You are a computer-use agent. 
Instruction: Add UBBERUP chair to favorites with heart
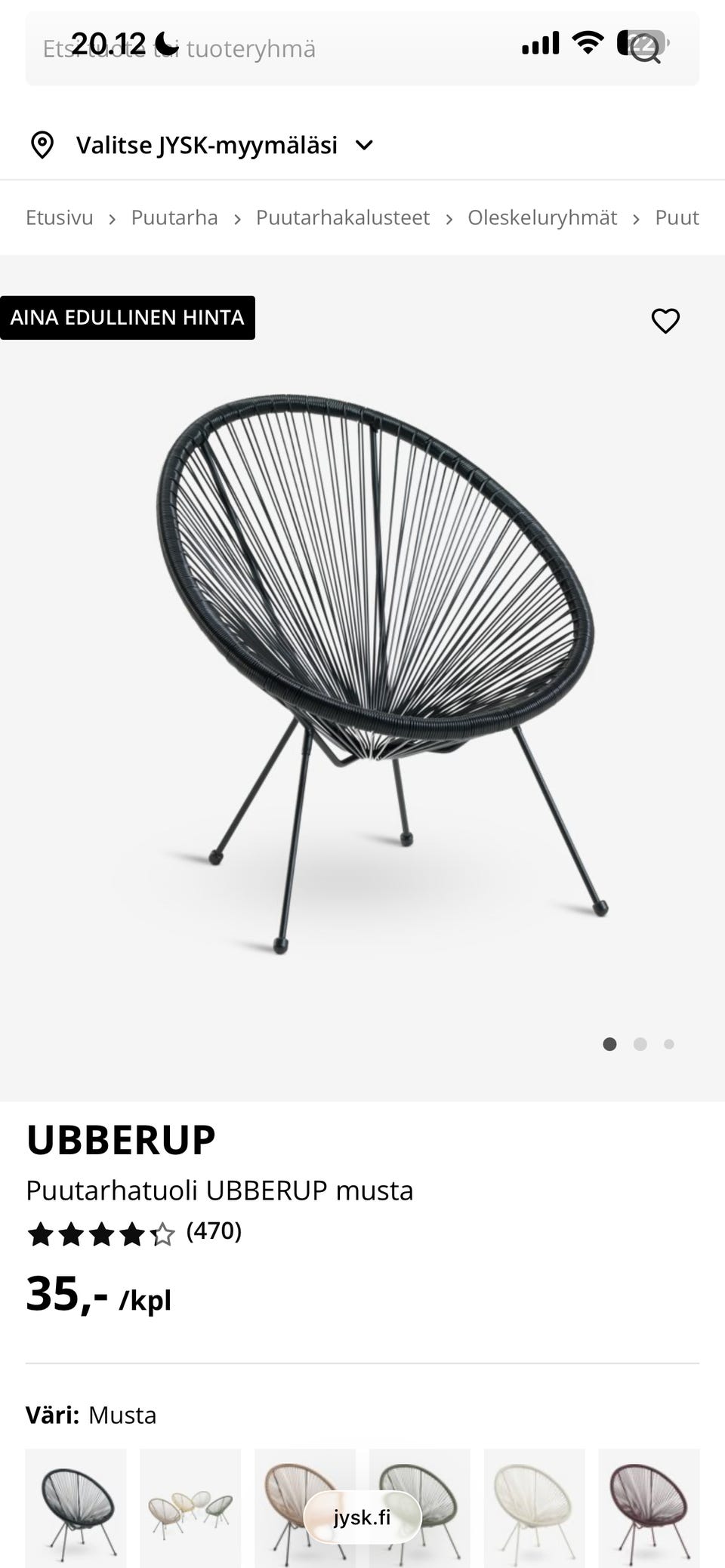click(665, 321)
